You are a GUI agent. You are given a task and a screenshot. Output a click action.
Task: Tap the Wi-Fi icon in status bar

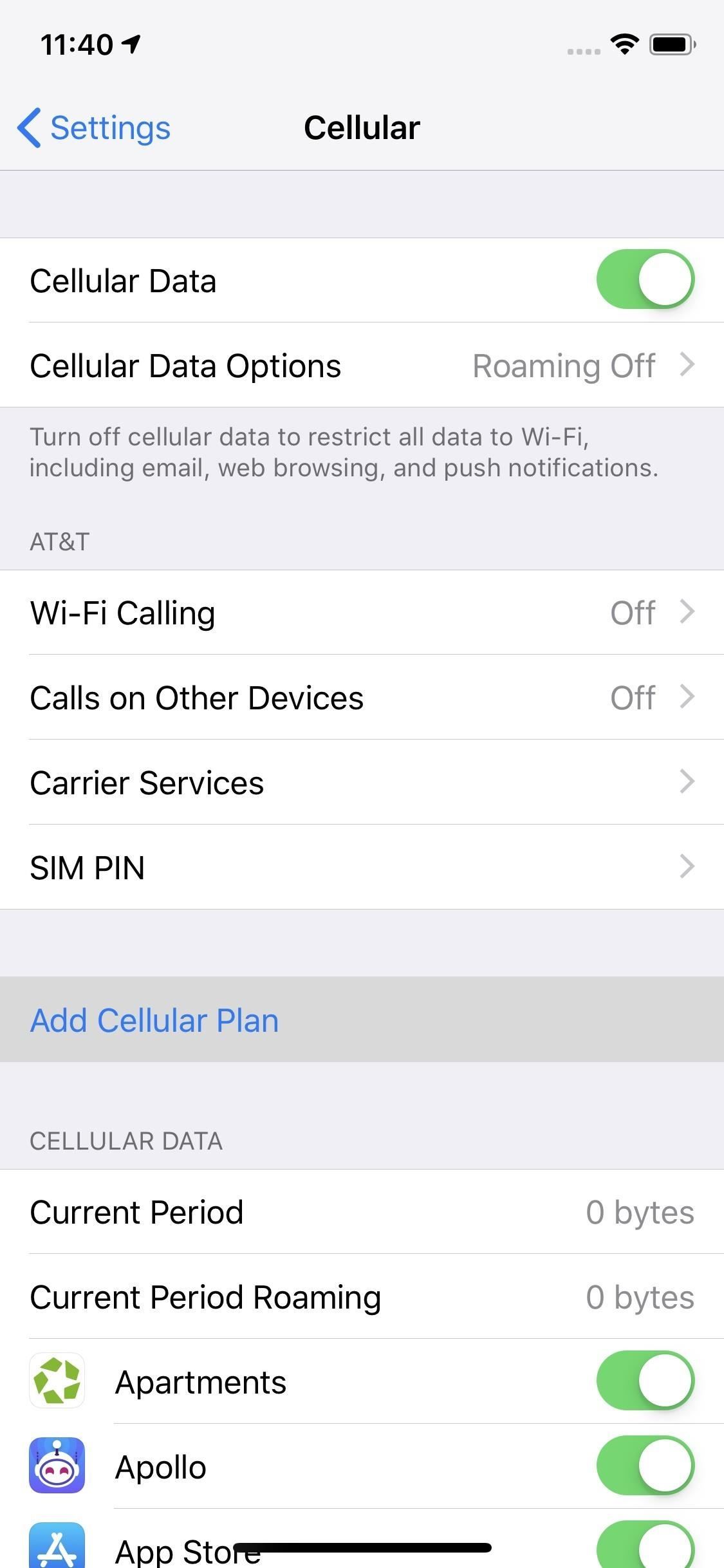pos(622,44)
